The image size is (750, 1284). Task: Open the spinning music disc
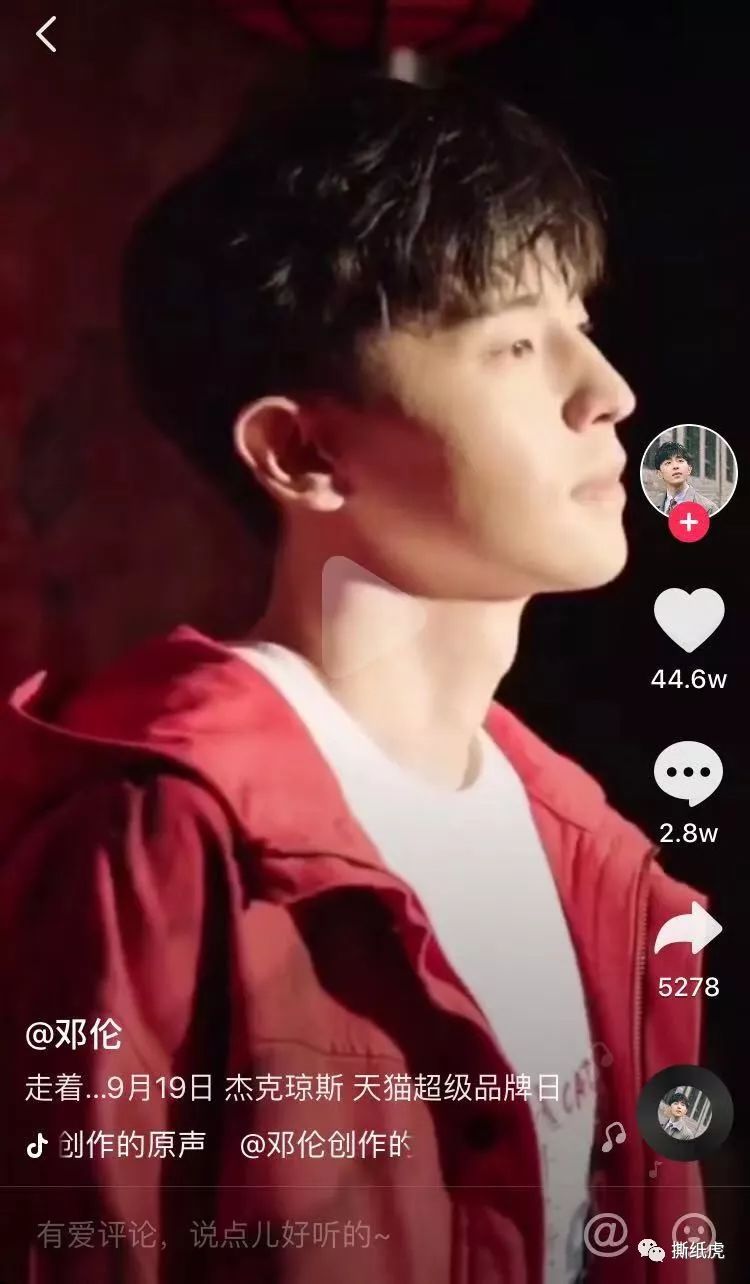coord(685,1112)
